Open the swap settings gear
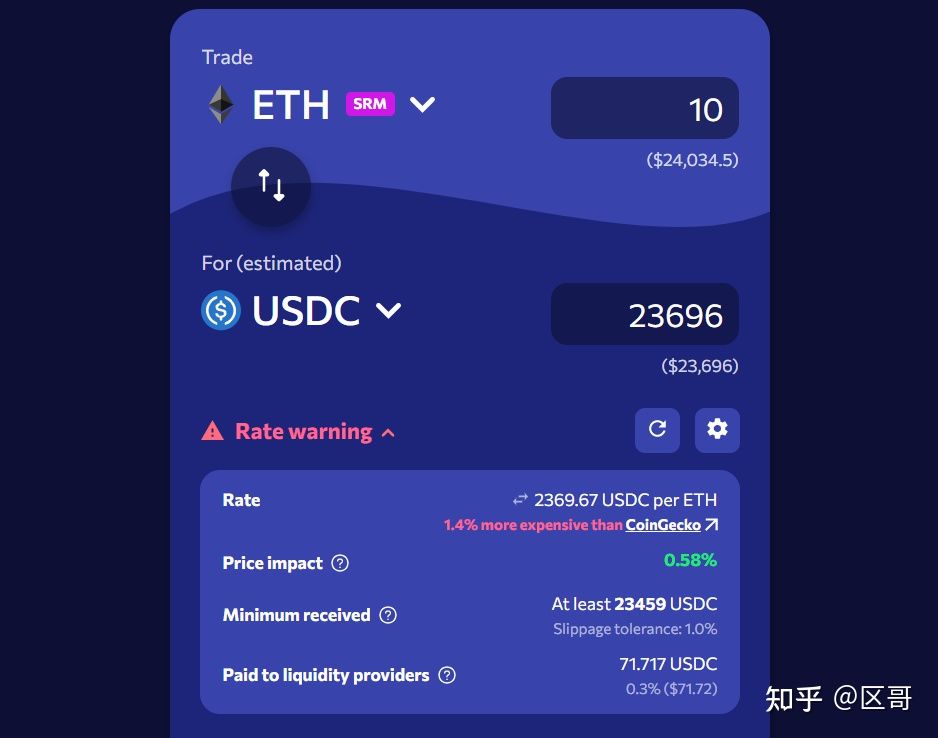Screen dimensions: 938x738 click(x=717, y=429)
